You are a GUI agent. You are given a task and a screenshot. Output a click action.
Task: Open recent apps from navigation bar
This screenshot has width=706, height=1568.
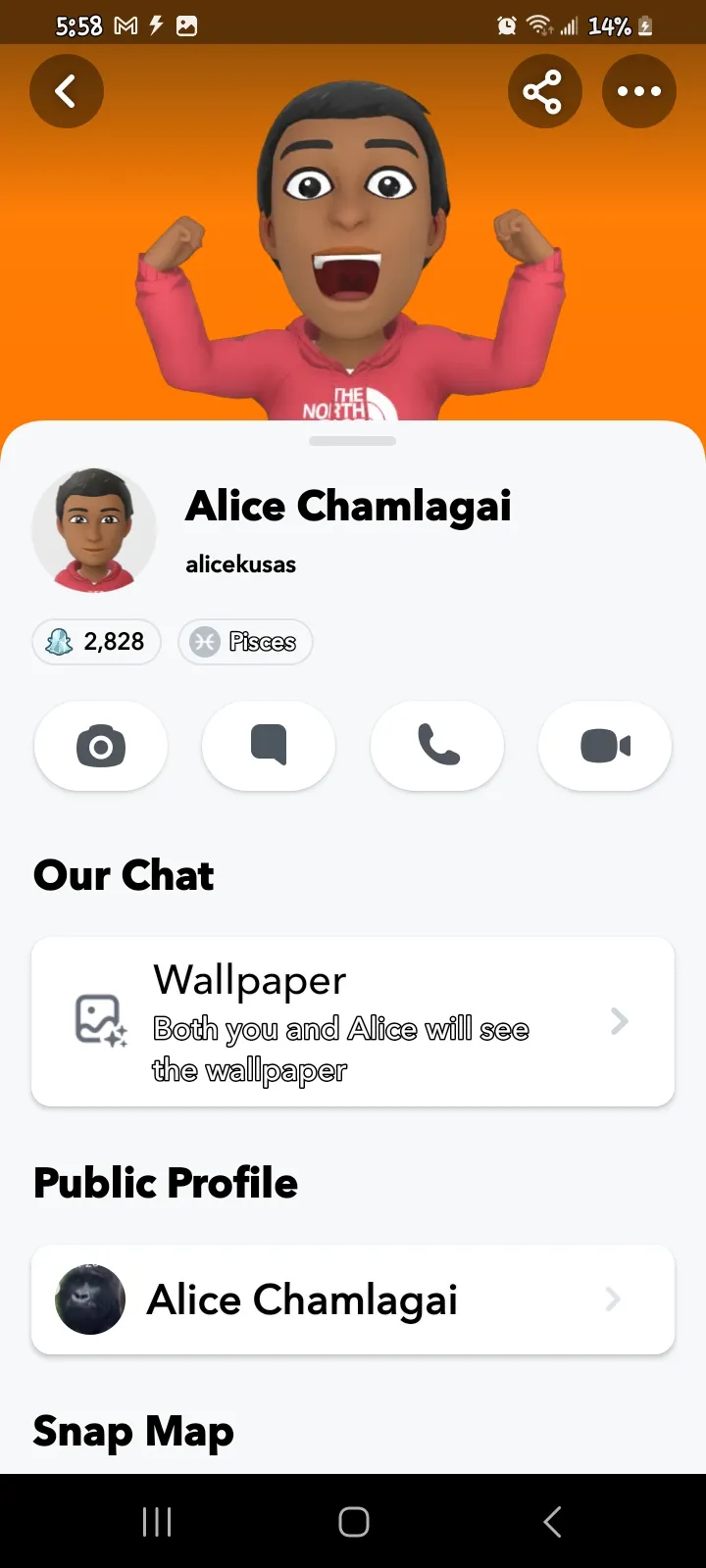(157, 1521)
